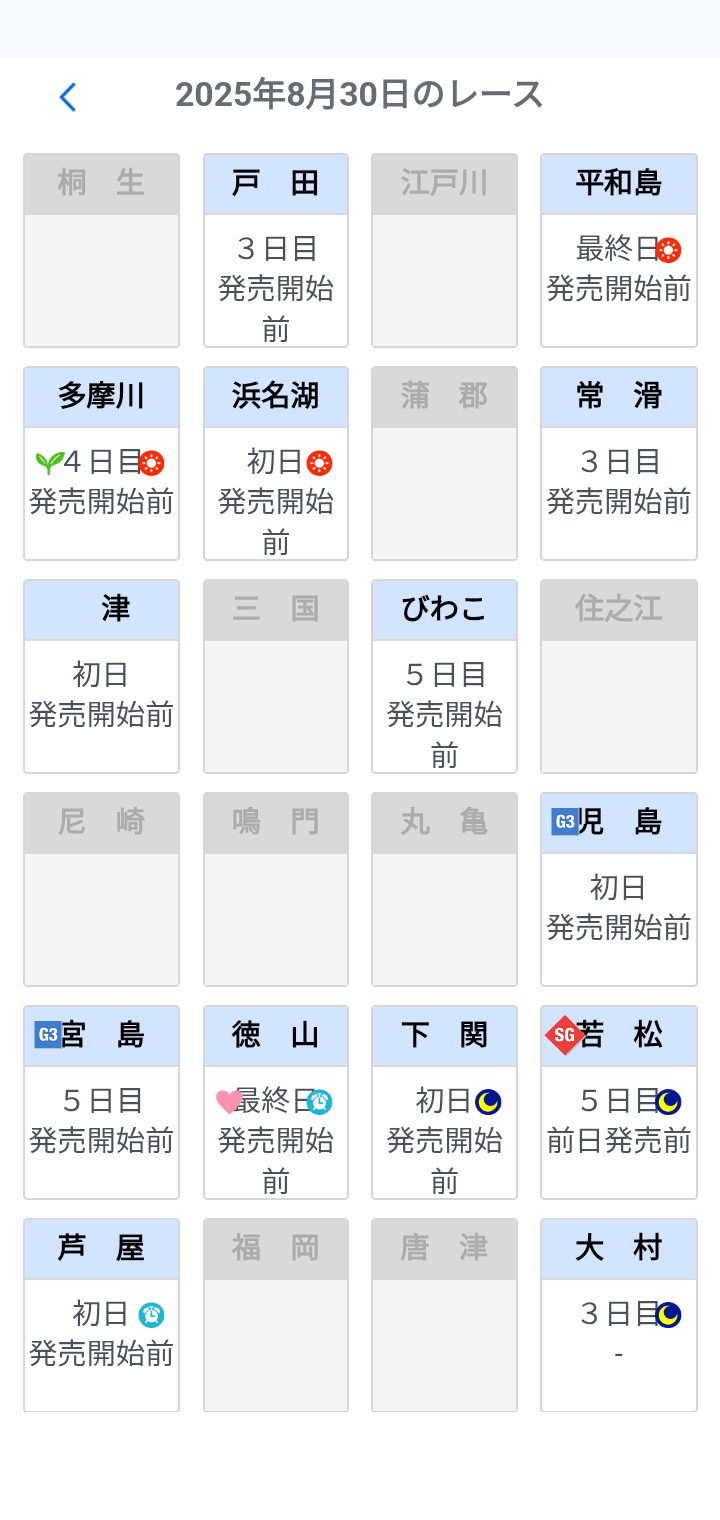Open the 戸田 race card
720x1520 pixels.
click(x=276, y=251)
